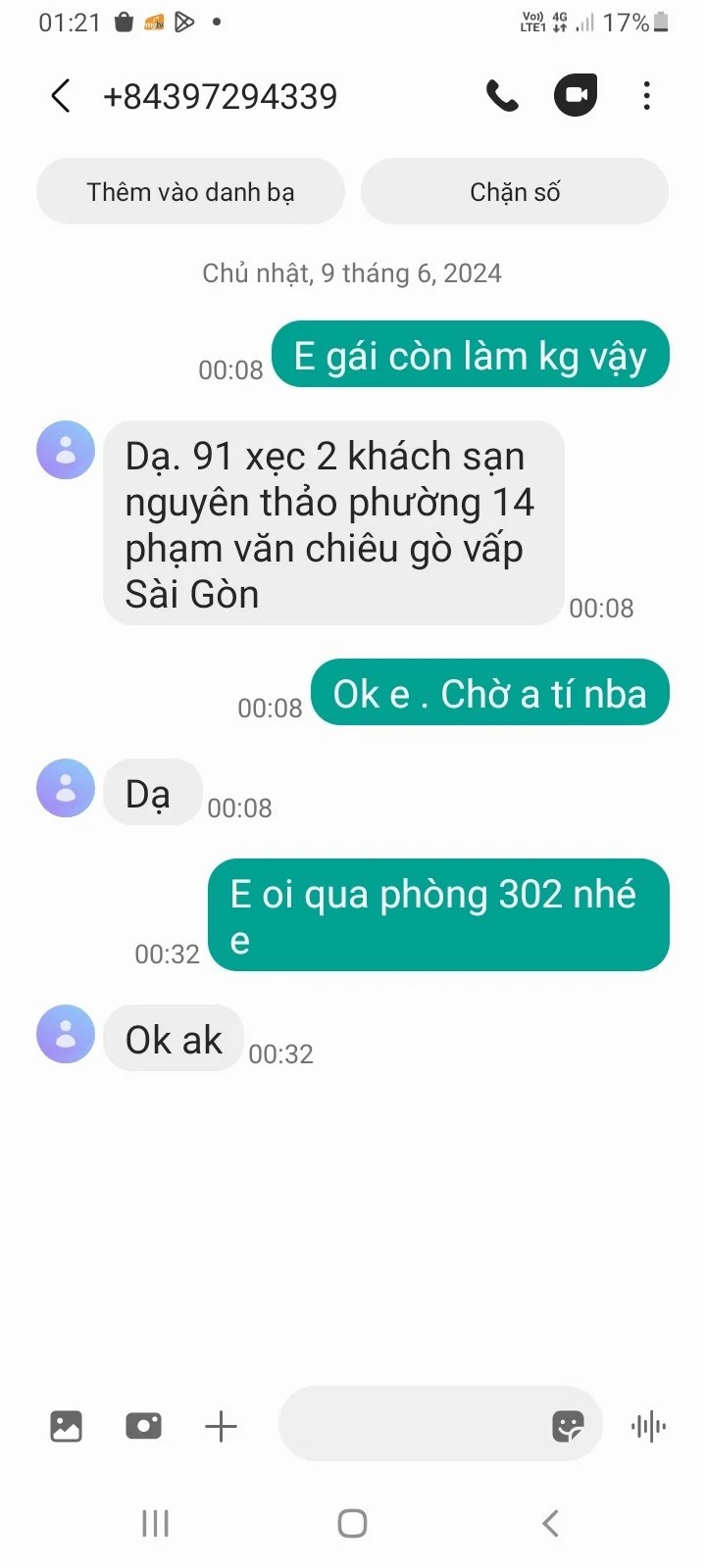
Task: Focus the message text field
Action: (412, 1425)
